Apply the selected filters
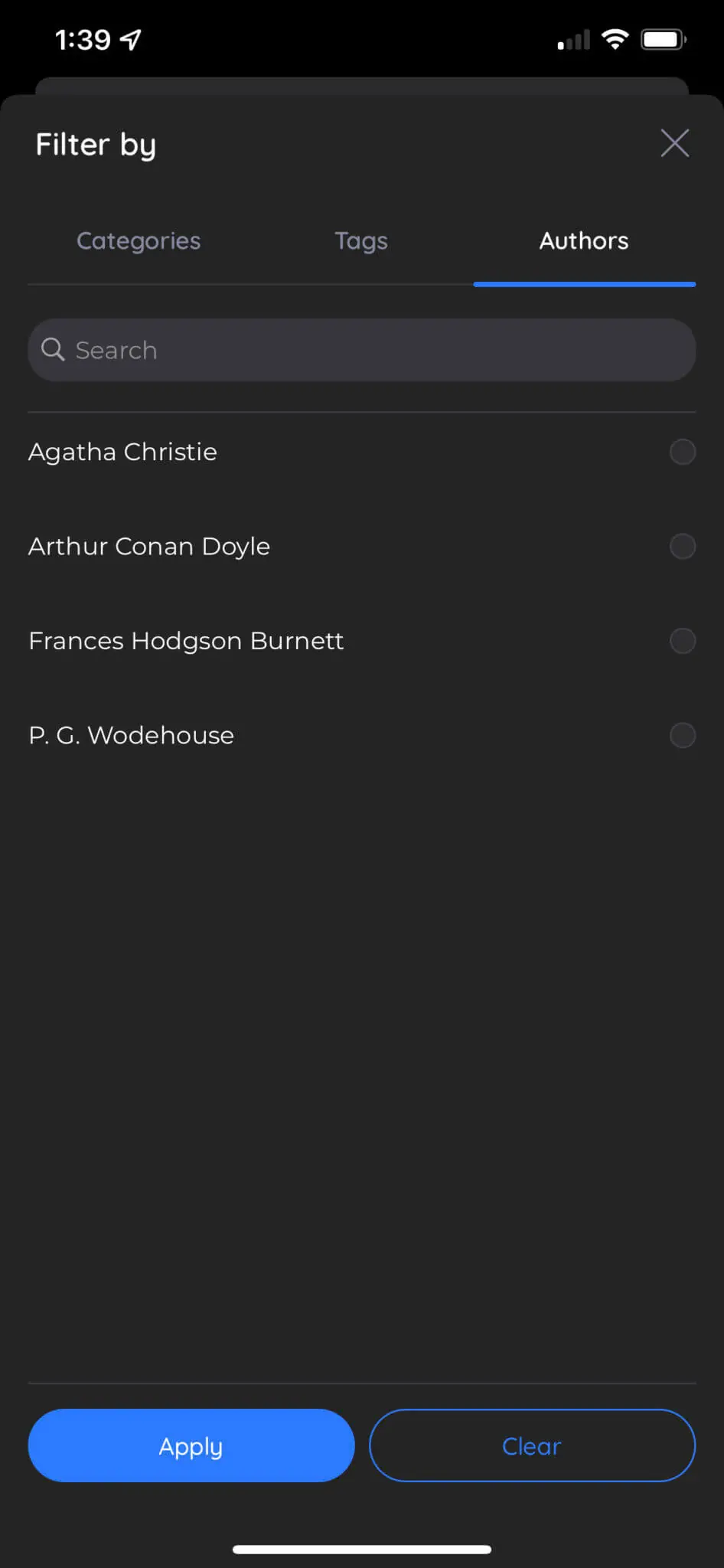This screenshot has height=1568, width=724. pyautogui.click(x=191, y=1445)
